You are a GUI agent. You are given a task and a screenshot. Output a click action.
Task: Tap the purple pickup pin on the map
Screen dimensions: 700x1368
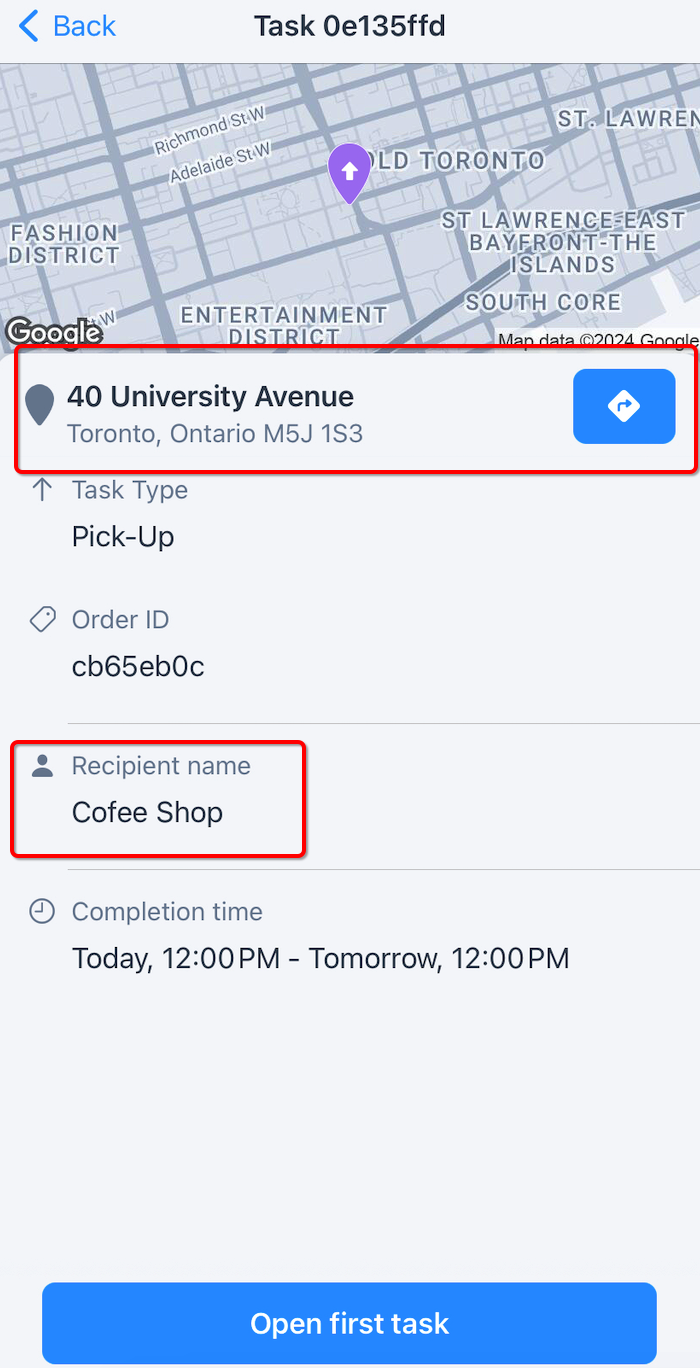(349, 173)
